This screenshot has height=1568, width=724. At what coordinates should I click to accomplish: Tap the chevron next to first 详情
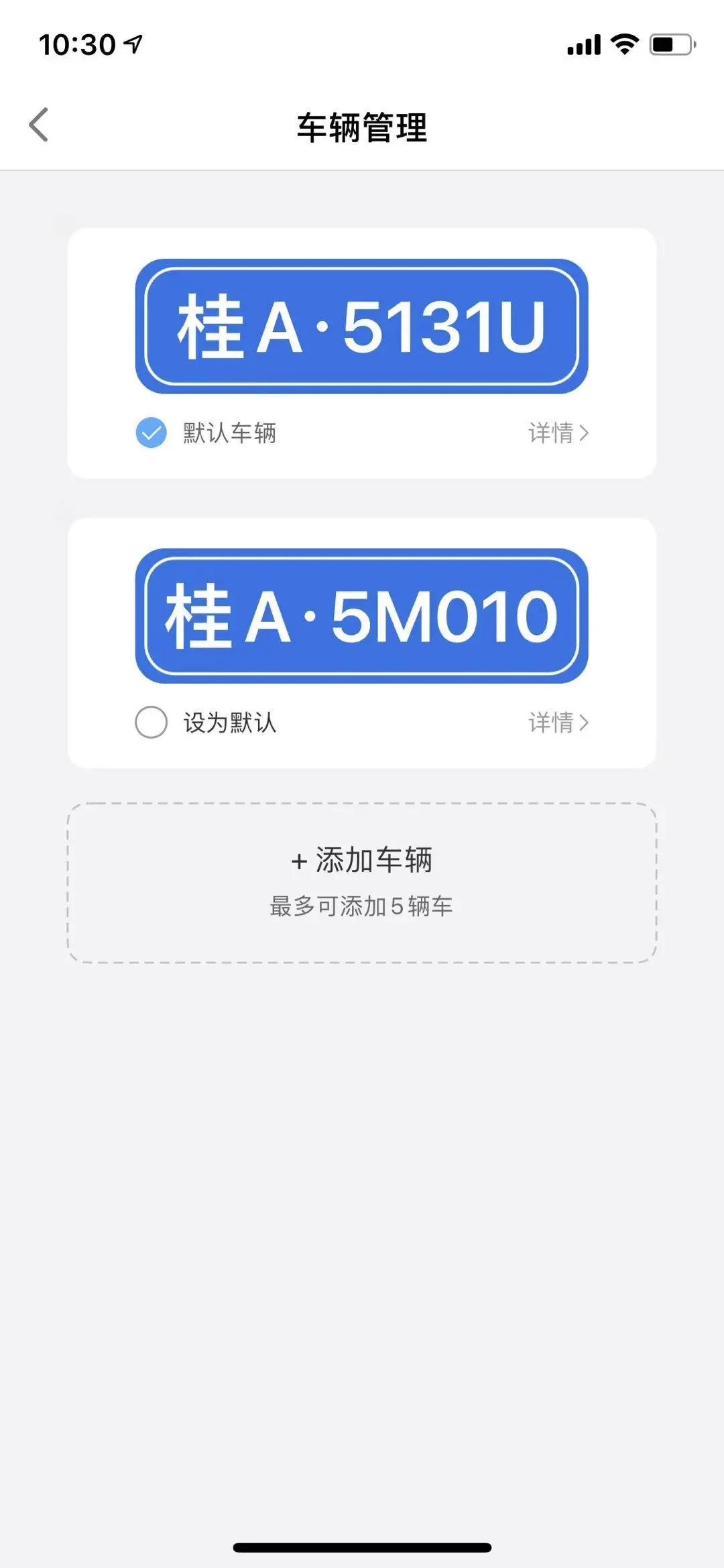pos(584,434)
